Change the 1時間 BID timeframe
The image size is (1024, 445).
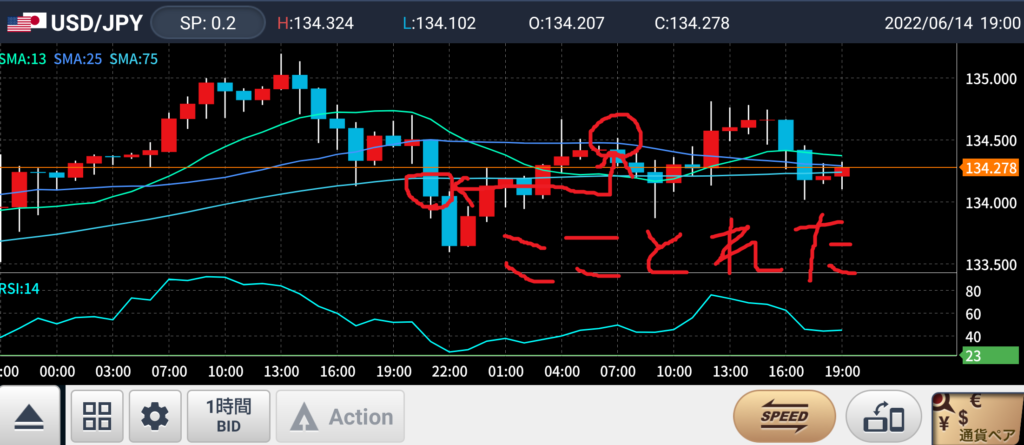[228, 416]
